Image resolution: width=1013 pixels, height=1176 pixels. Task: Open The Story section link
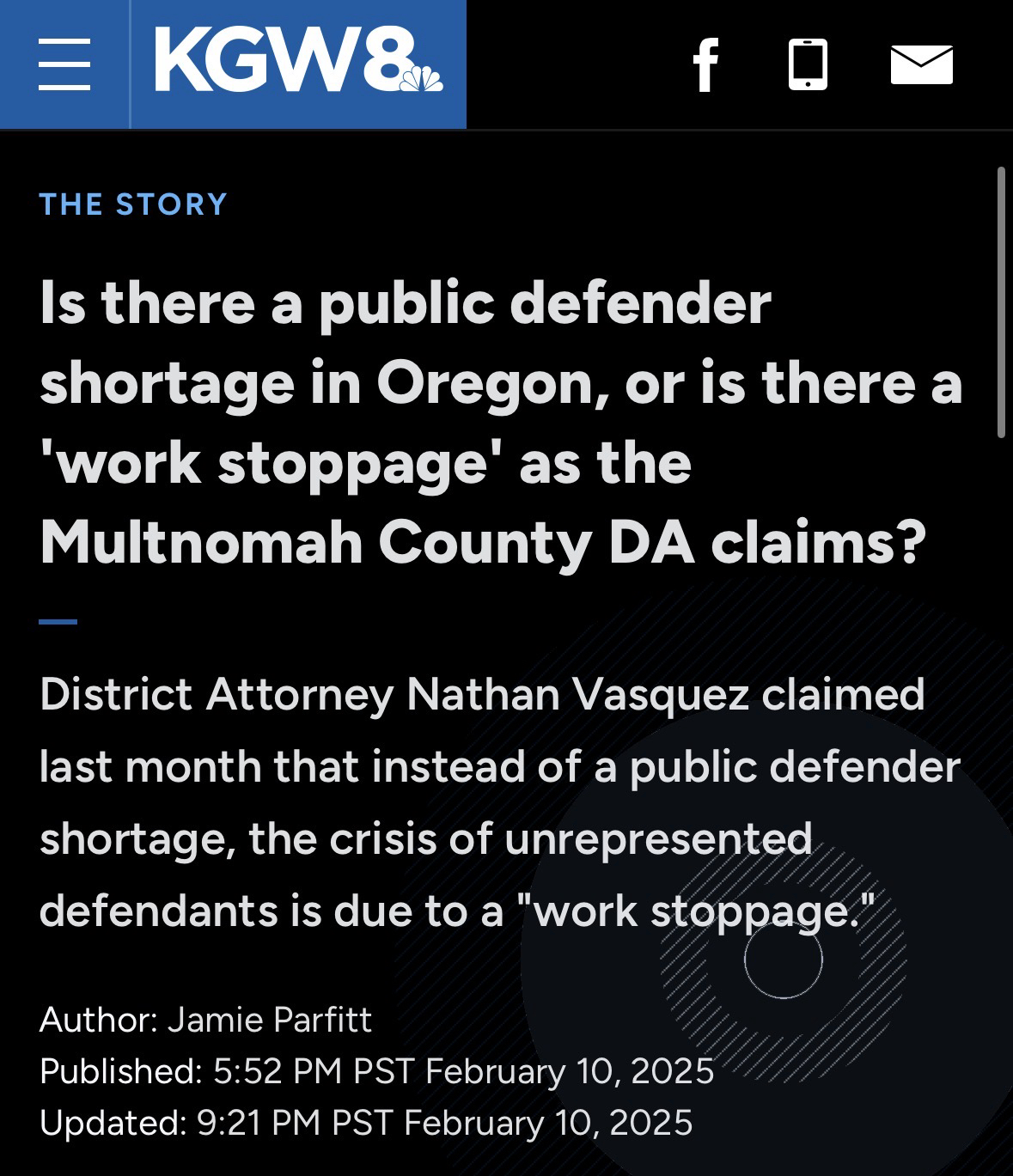point(133,204)
